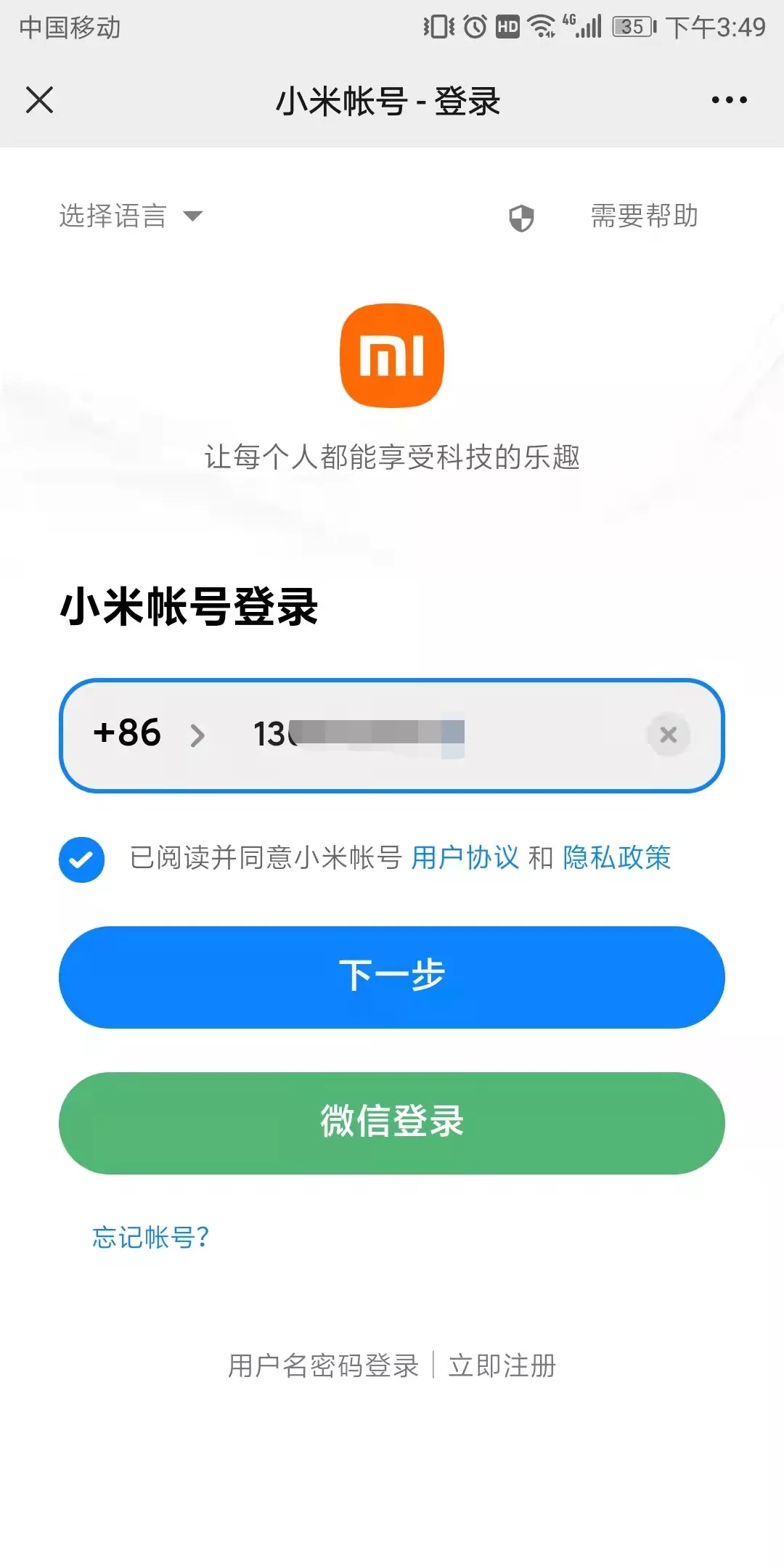The image size is (784, 1568).
Task: Change the +86 country code
Action: (147, 734)
